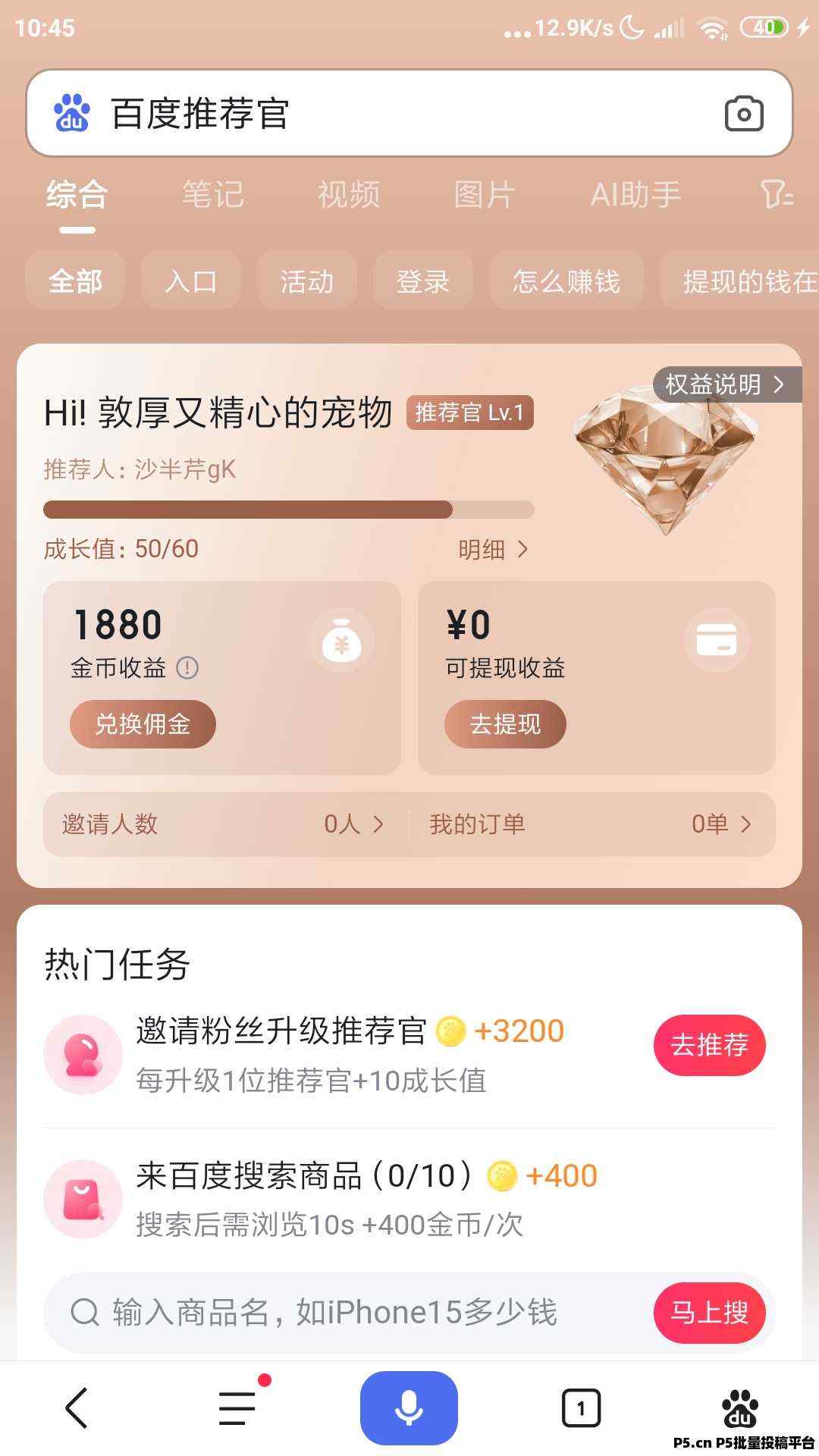Tap the 马上搜 search button
Image resolution: width=819 pixels, height=1456 pixels.
(x=709, y=1313)
